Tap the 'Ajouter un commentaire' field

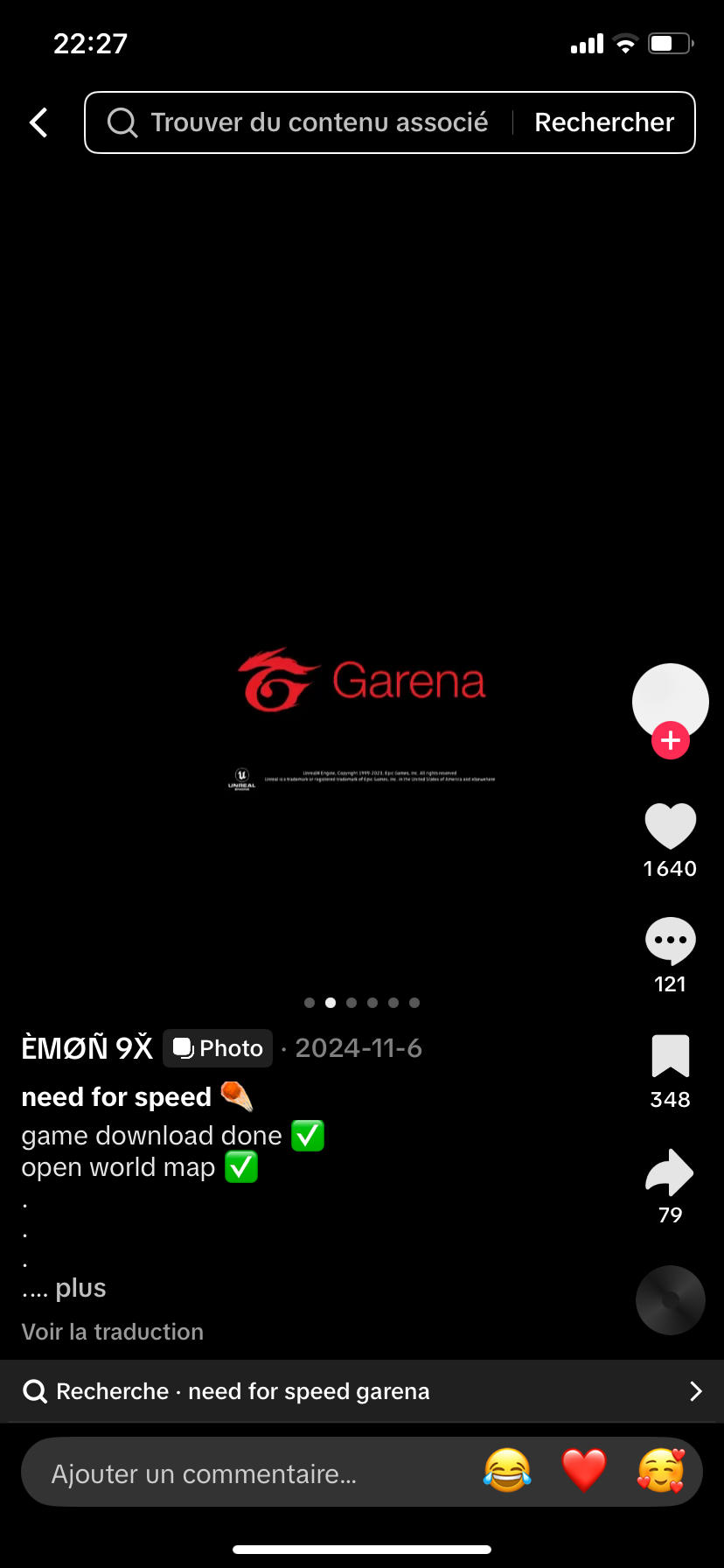click(227, 1473)
